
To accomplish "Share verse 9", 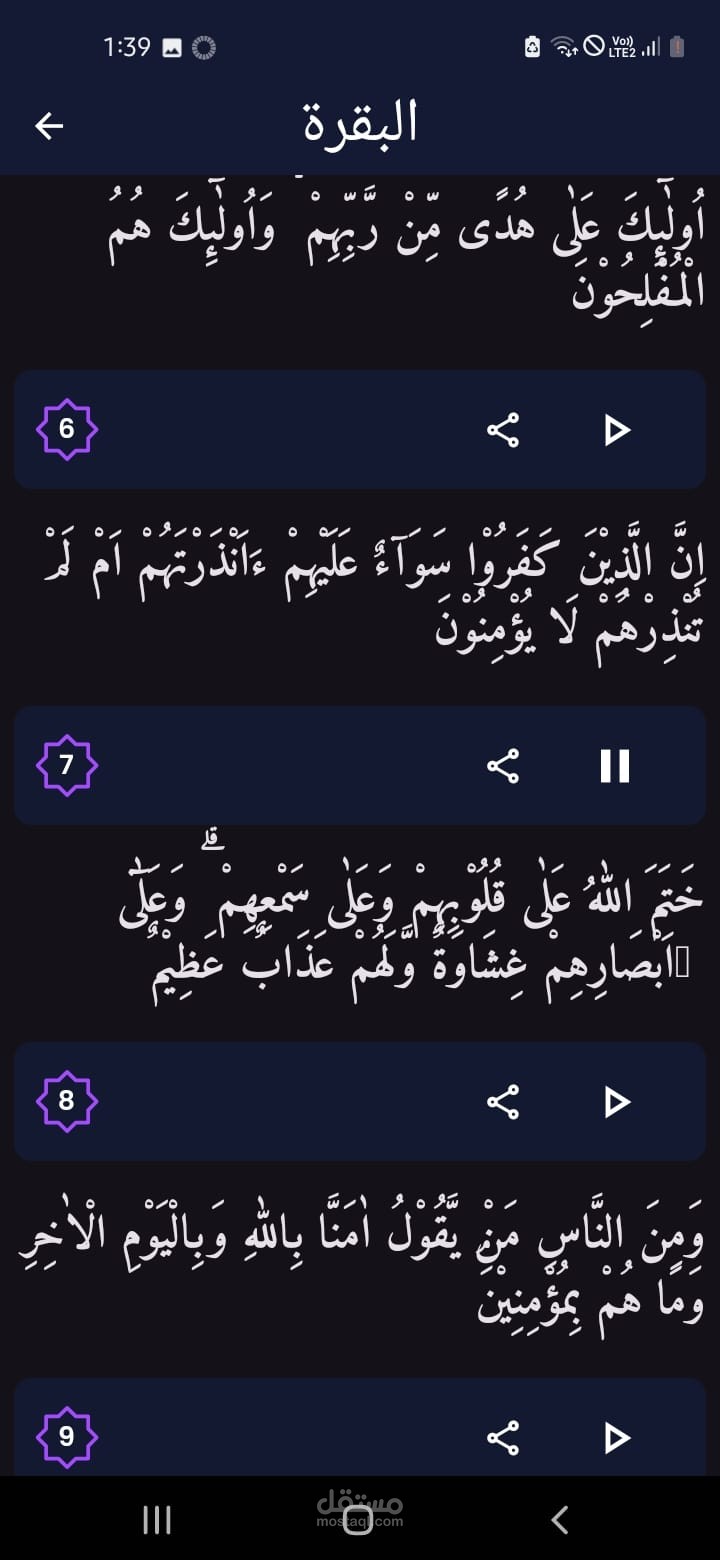I will click(503, 1438).
